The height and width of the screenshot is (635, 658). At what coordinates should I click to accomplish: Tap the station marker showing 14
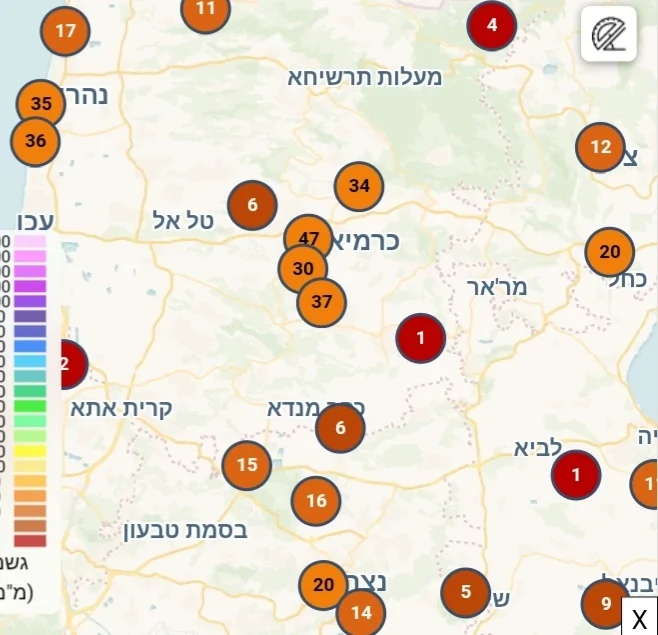[361, 613]
